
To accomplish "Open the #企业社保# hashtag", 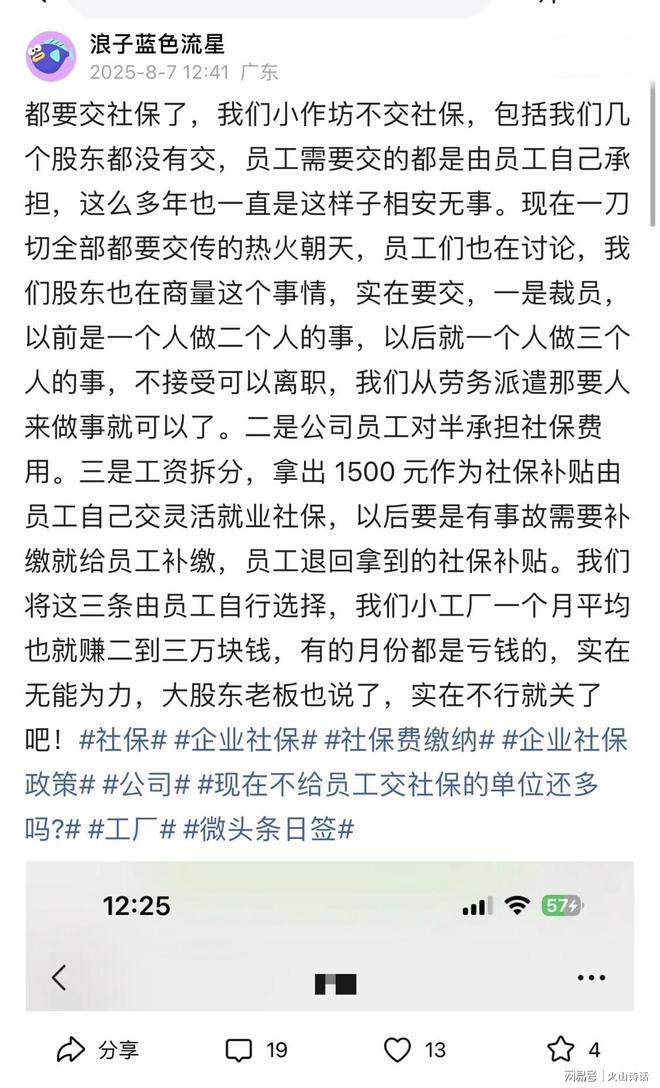I will coord(244,740).
